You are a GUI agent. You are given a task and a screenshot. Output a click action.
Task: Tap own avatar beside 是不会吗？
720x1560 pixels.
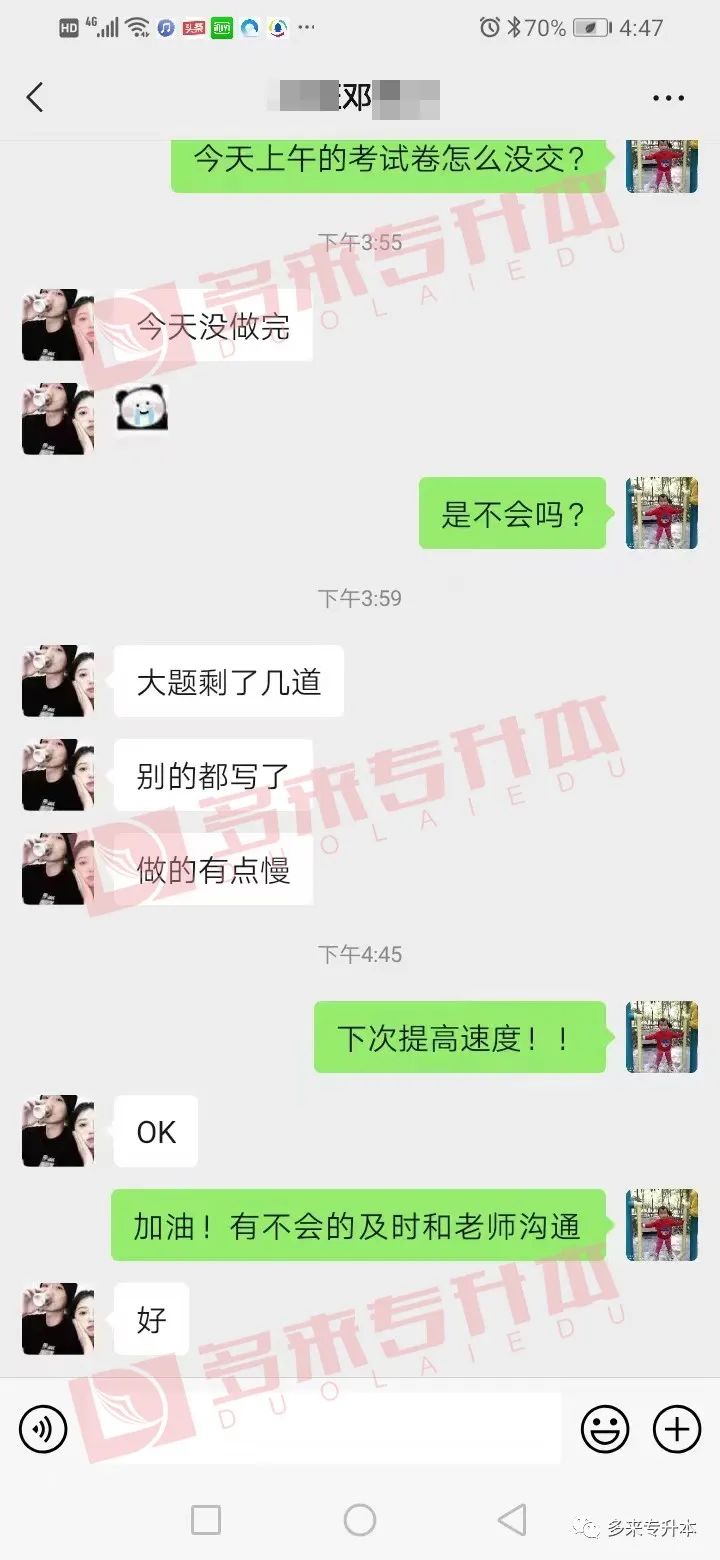coord(661,513)
